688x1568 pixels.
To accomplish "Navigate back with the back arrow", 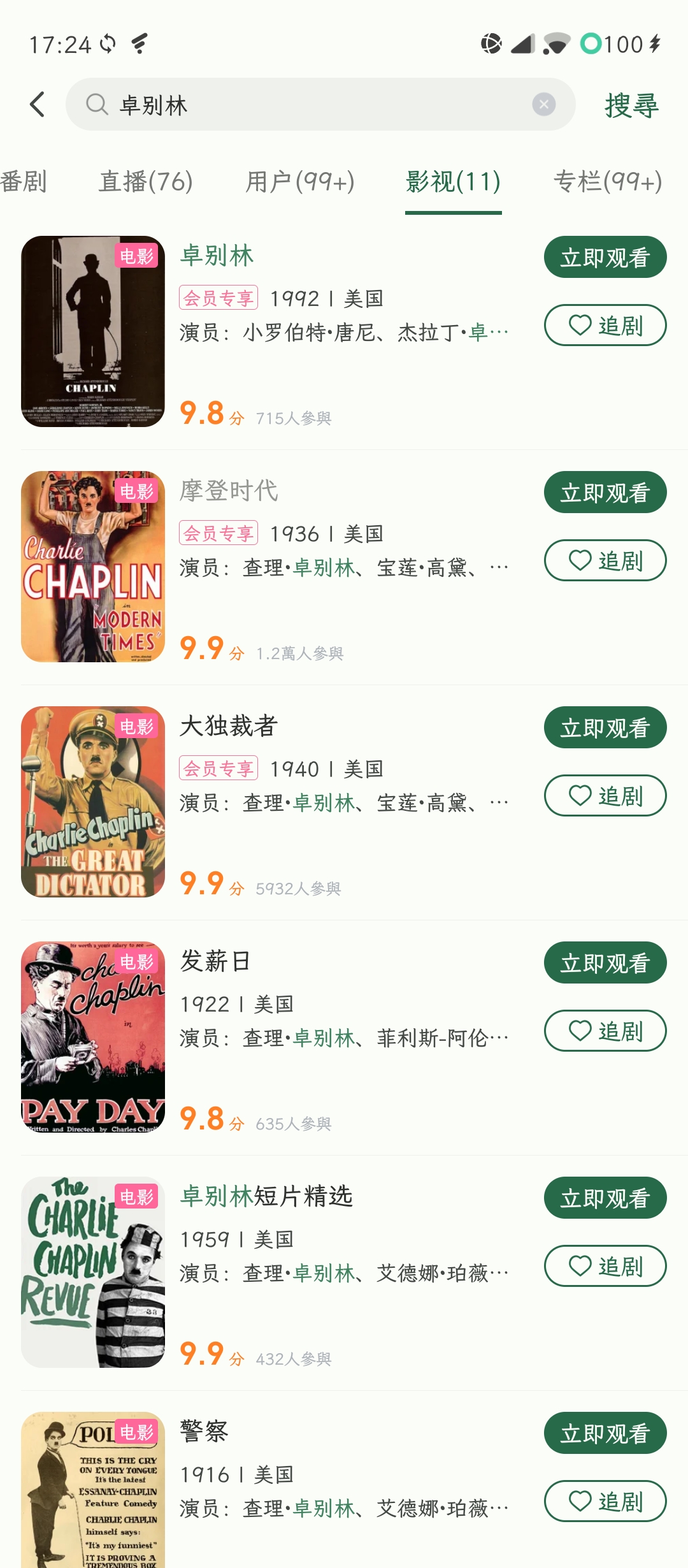I will click(x=36, y=104).
